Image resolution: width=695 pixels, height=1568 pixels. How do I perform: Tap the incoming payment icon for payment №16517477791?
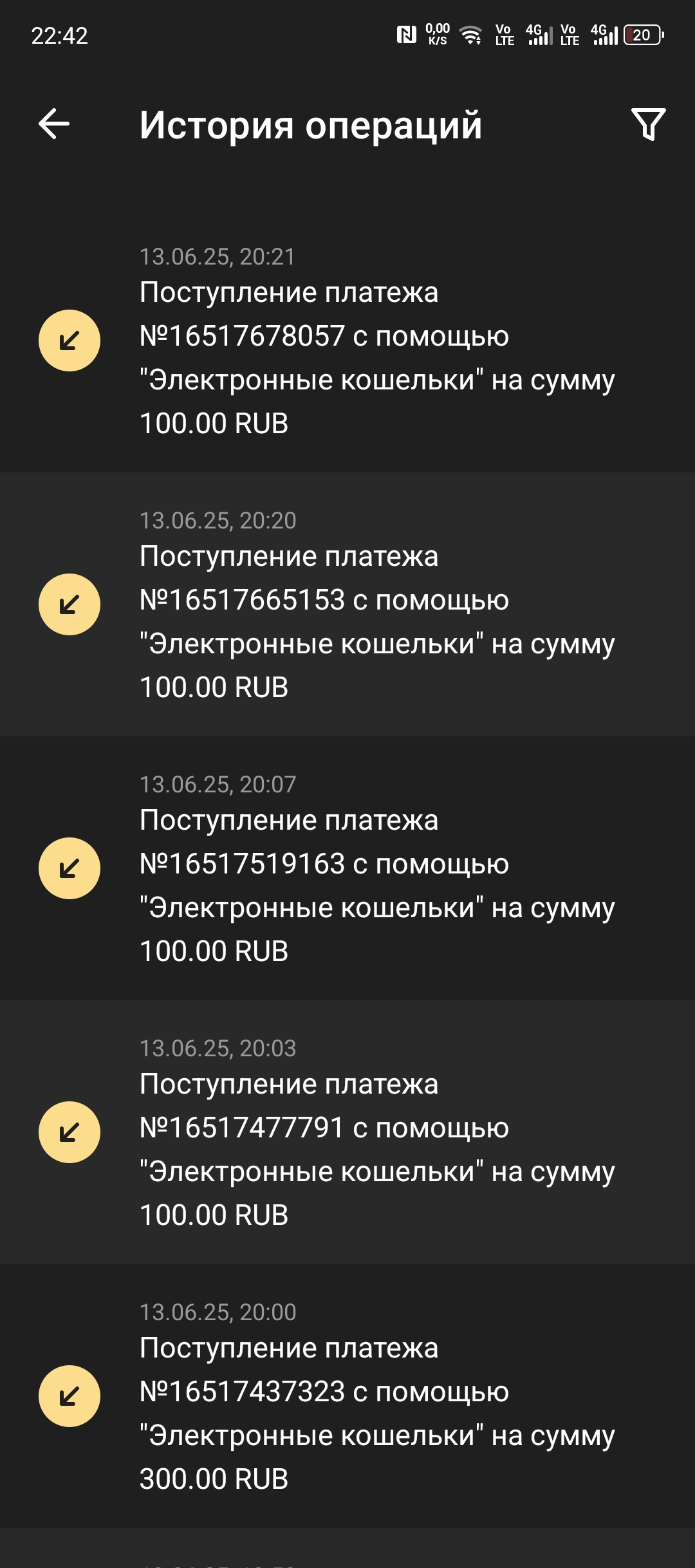click(x=70, y=1133)
